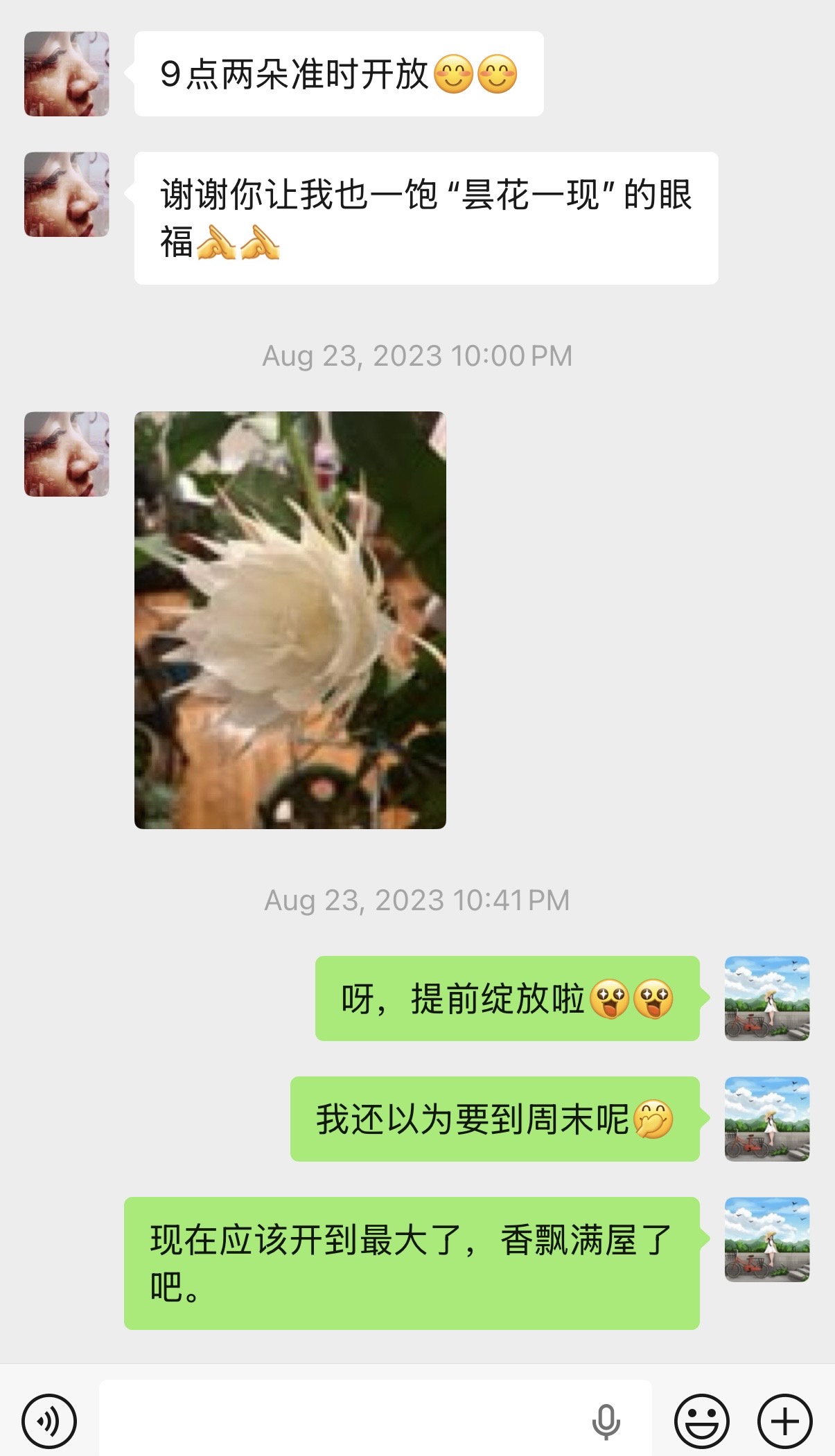This screenshot has height=1456, width=835.
Task: Open the white flower photo message
Action: pos(290,620)
